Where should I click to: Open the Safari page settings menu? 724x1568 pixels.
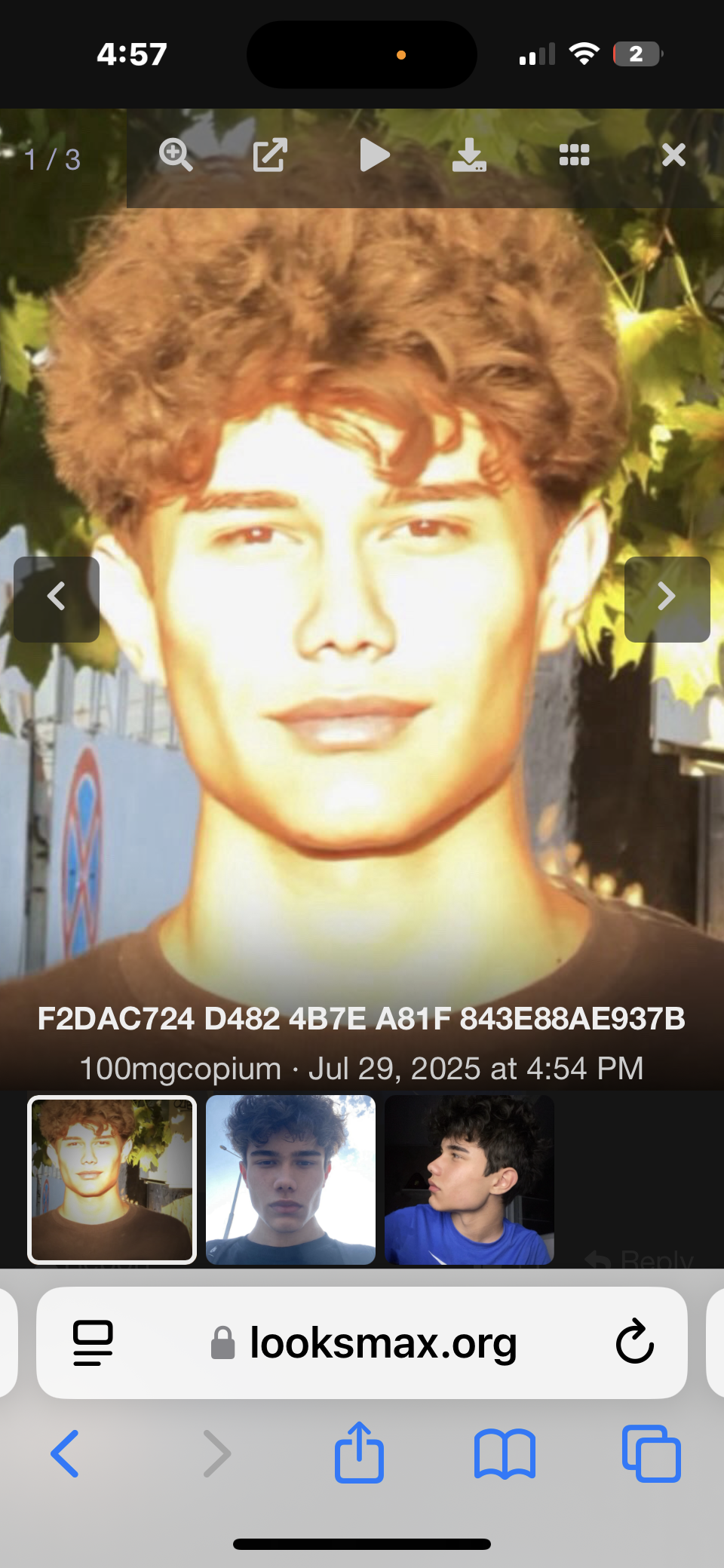pos(93,1342)
